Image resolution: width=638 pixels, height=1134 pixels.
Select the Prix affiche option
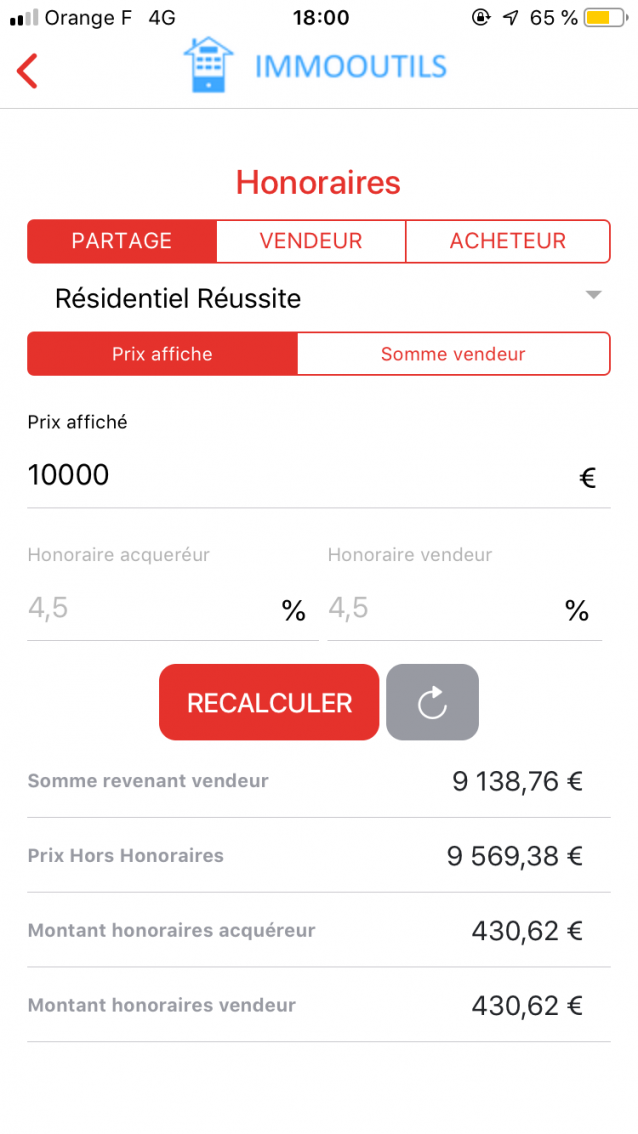coord(162,354)
